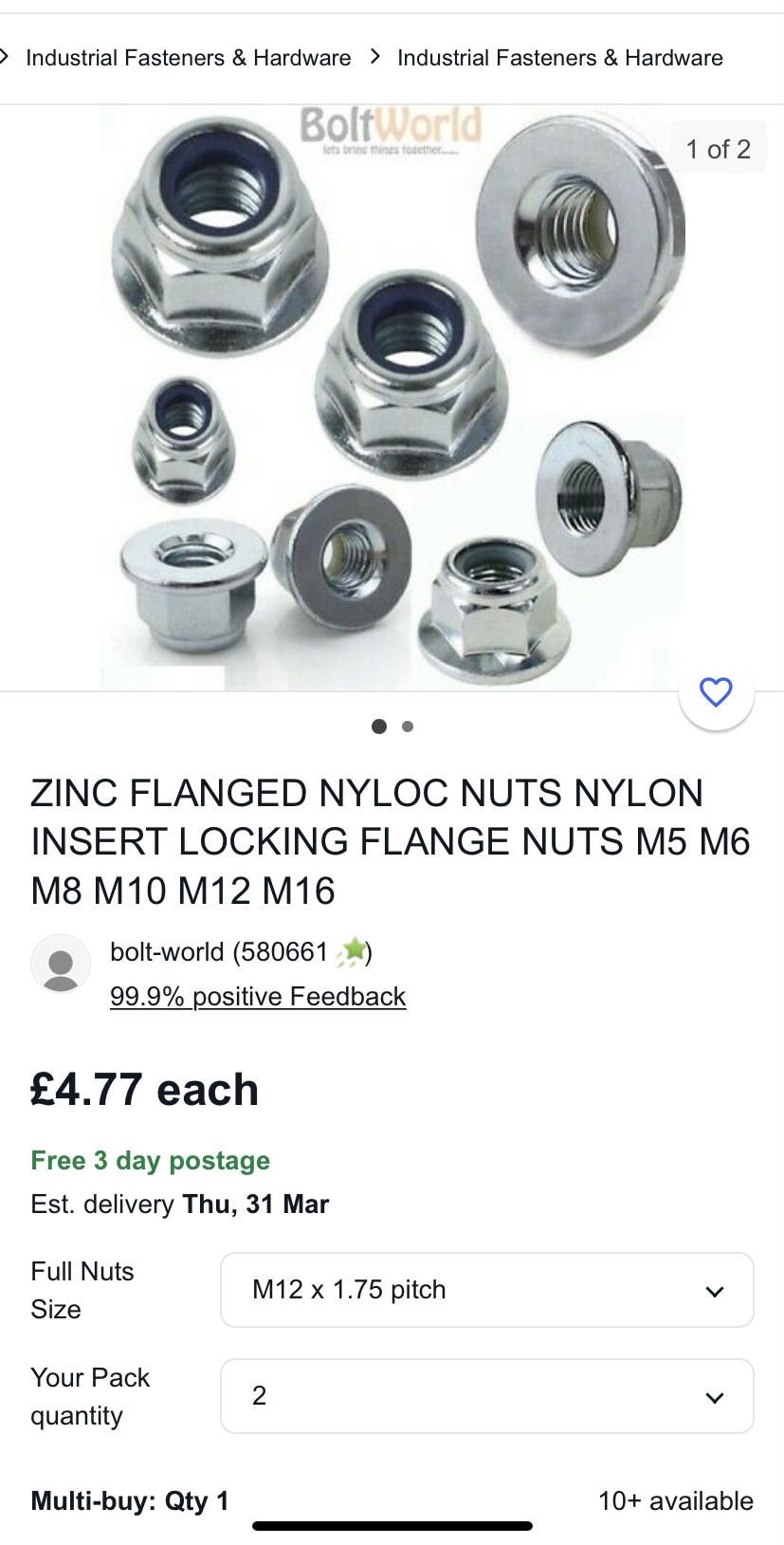Open the second Industrial Fasteners & Hardware breadcrumb
The image size is (784, 1545).
[x=559, y=58]
